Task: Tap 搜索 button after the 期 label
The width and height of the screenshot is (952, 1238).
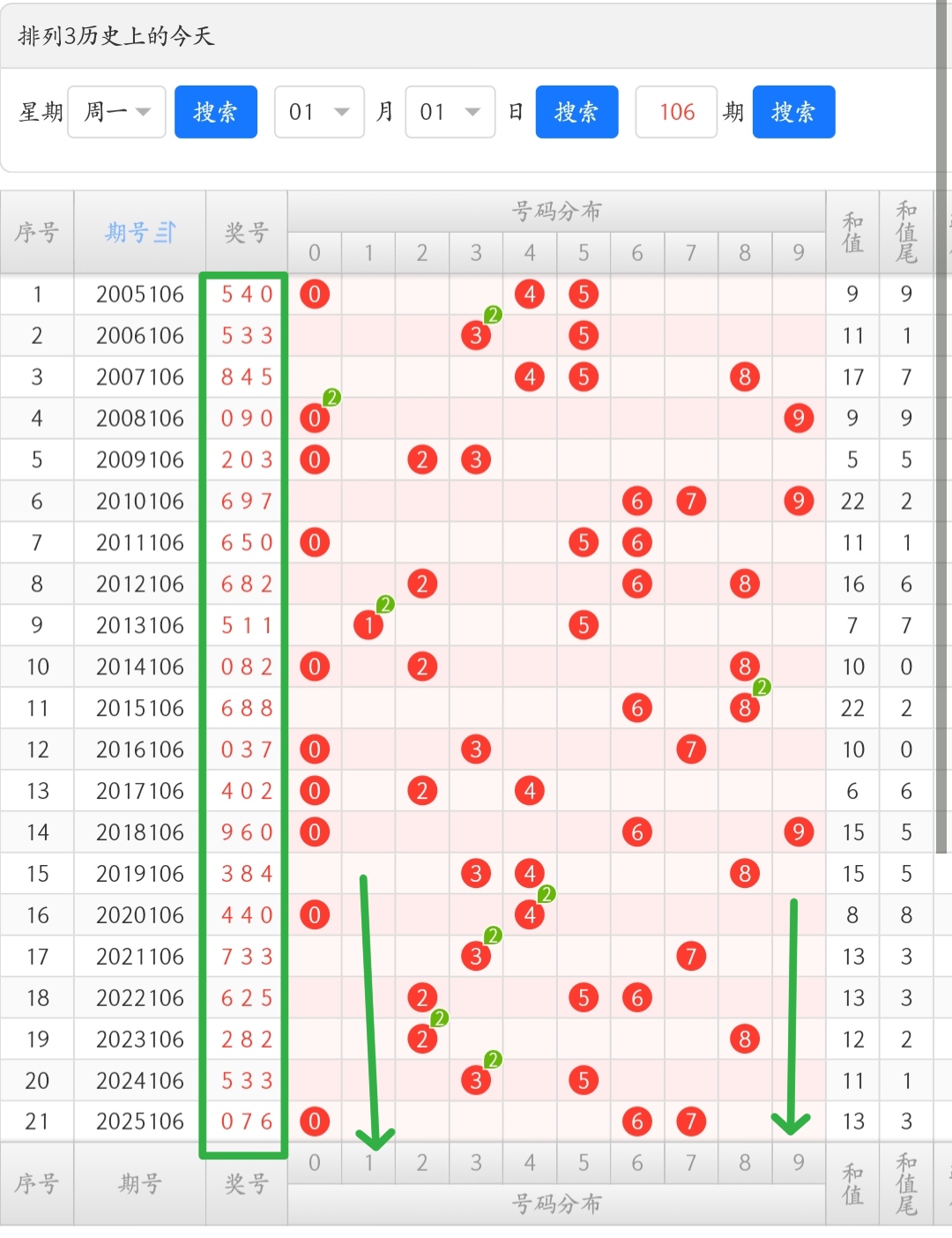Action: (x=793, y=112)
